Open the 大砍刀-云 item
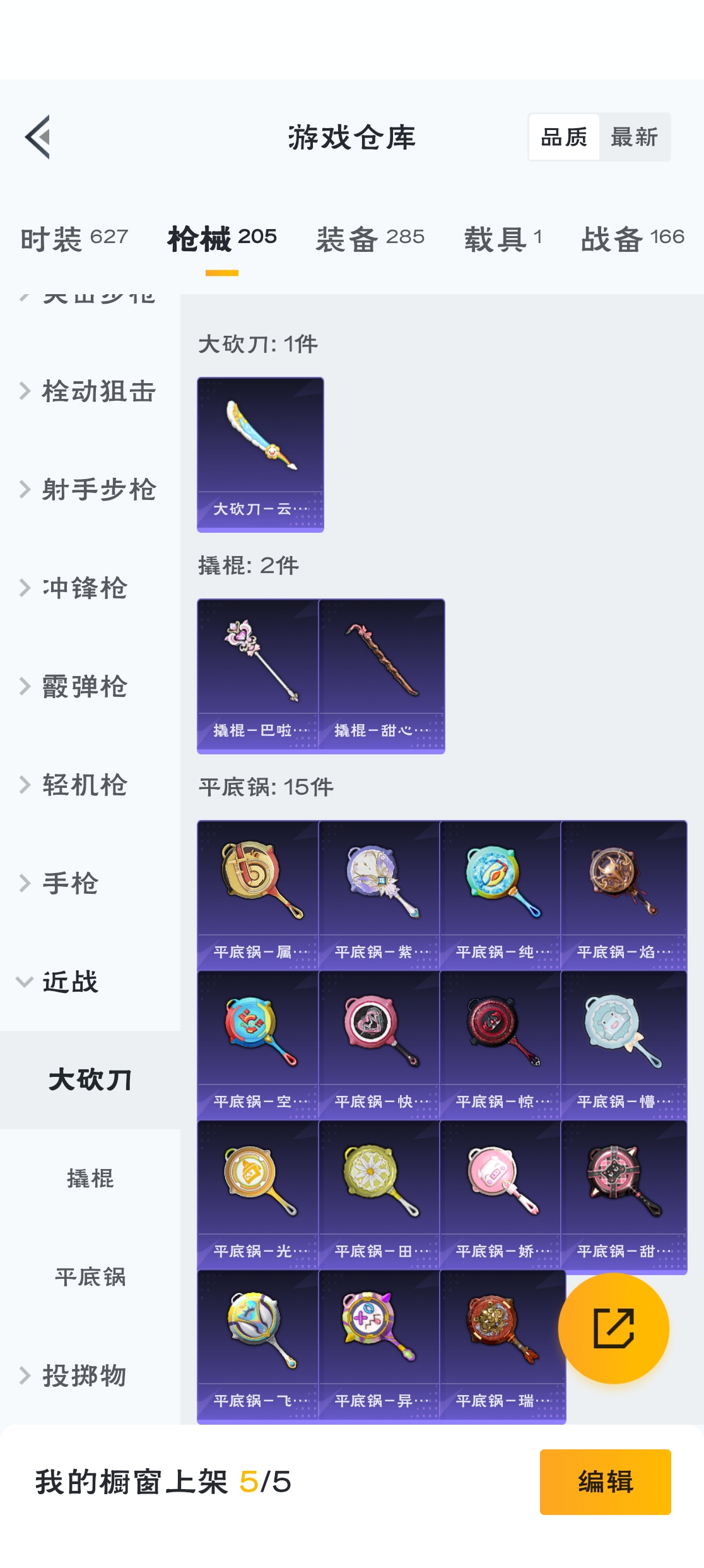The width and height of the screenshot is (704, 1568). (261, 454)
